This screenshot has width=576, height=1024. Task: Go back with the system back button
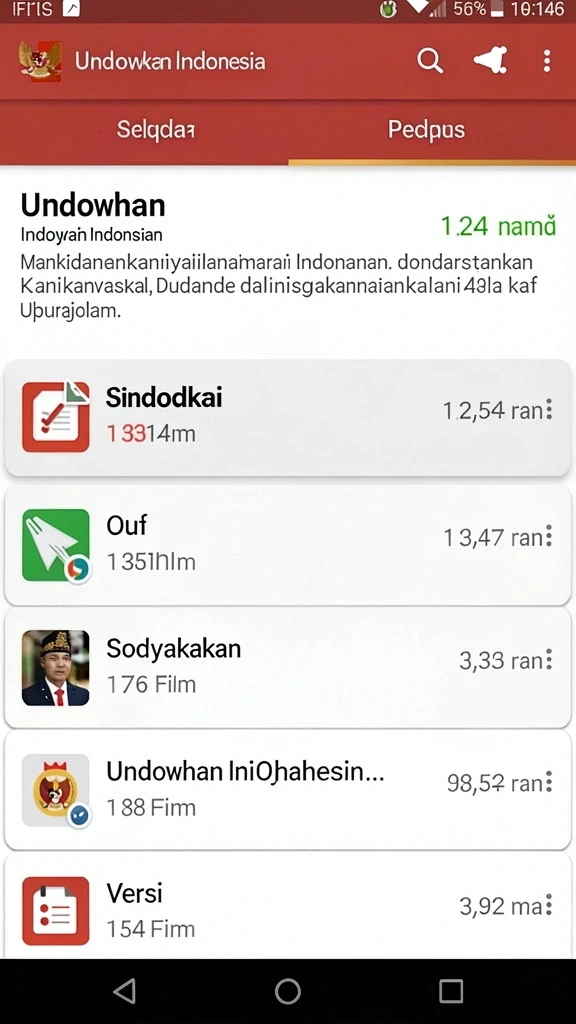pos(124,991)
